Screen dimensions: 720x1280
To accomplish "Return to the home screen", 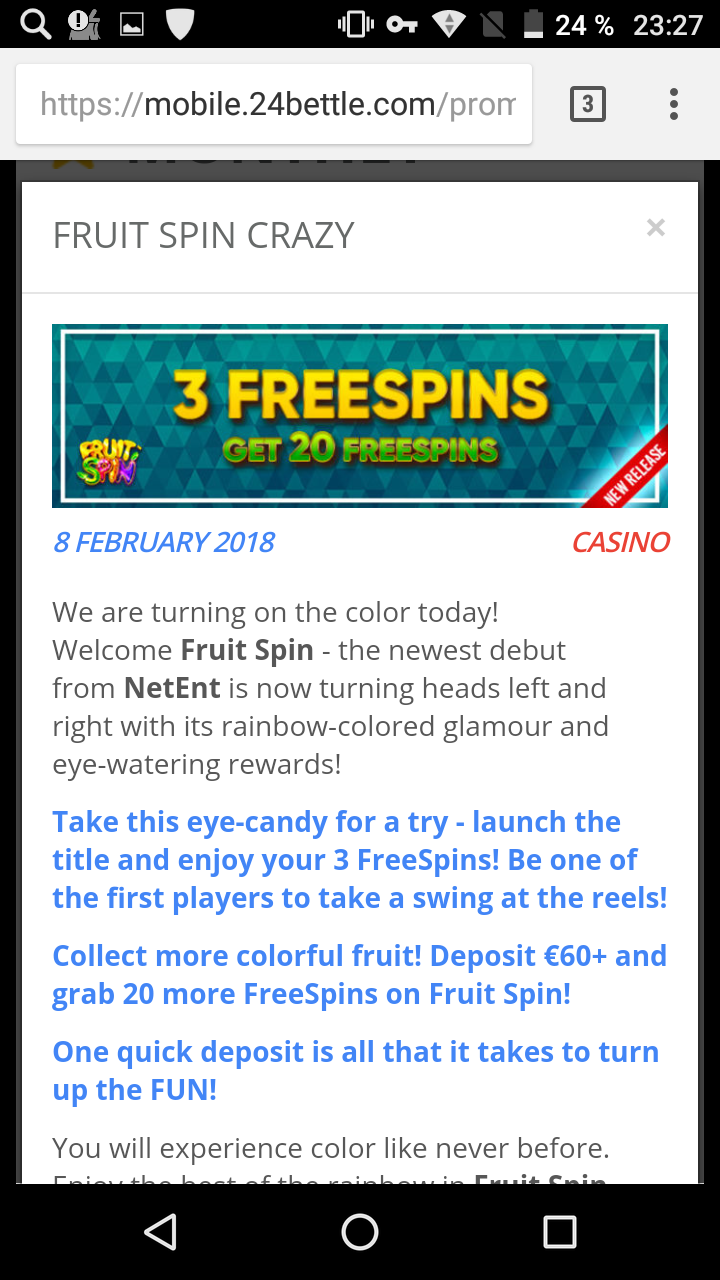I will 360,1232.
